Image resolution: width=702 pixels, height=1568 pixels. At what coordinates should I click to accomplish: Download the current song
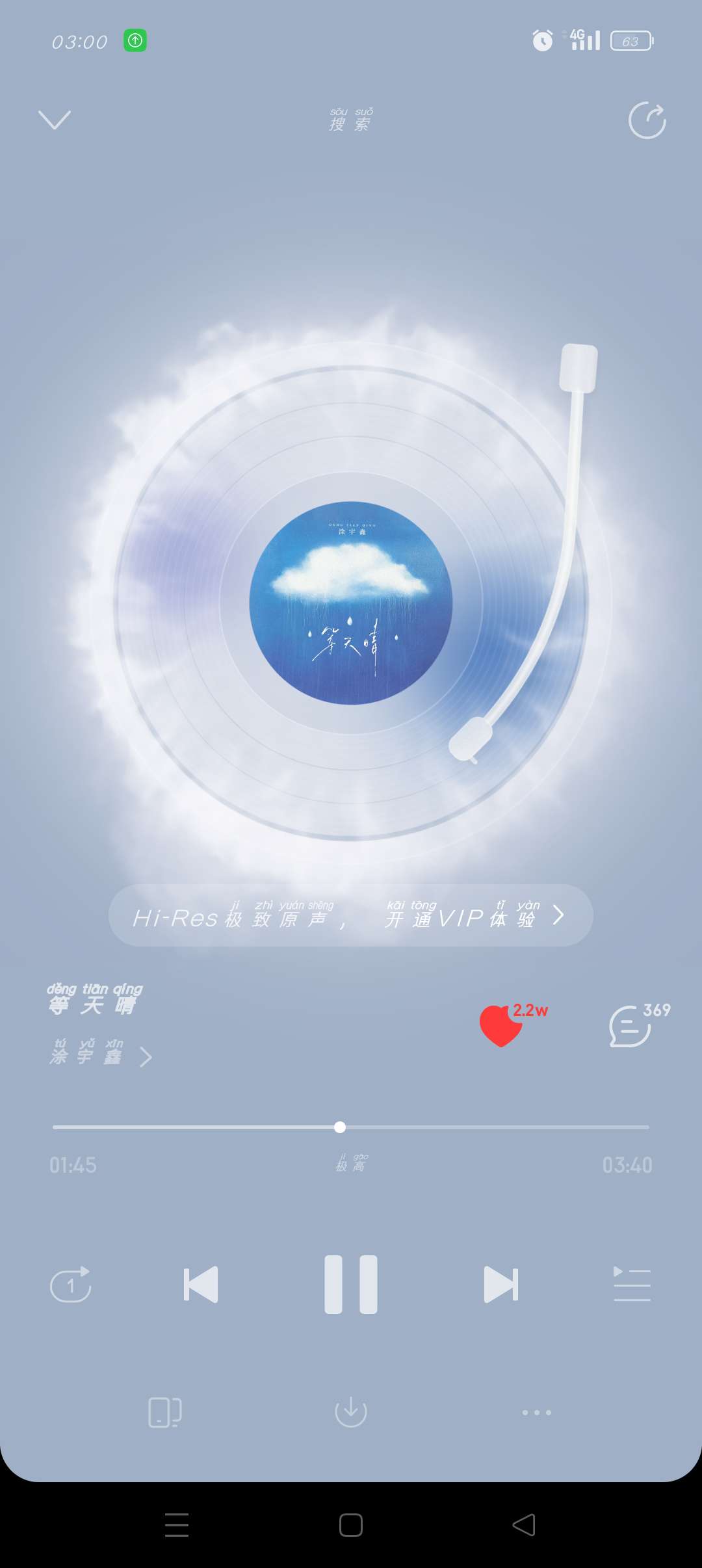coord(351,1412)
